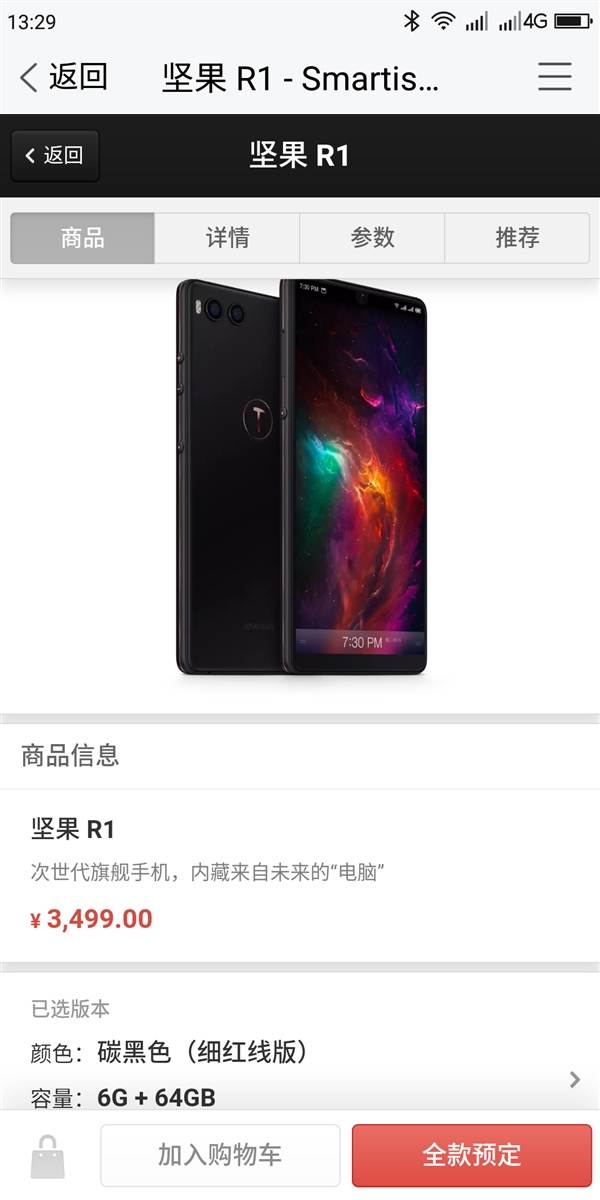Open the hamburger menu icon
Screen dimensions: 600x1200
click(554, 77)
